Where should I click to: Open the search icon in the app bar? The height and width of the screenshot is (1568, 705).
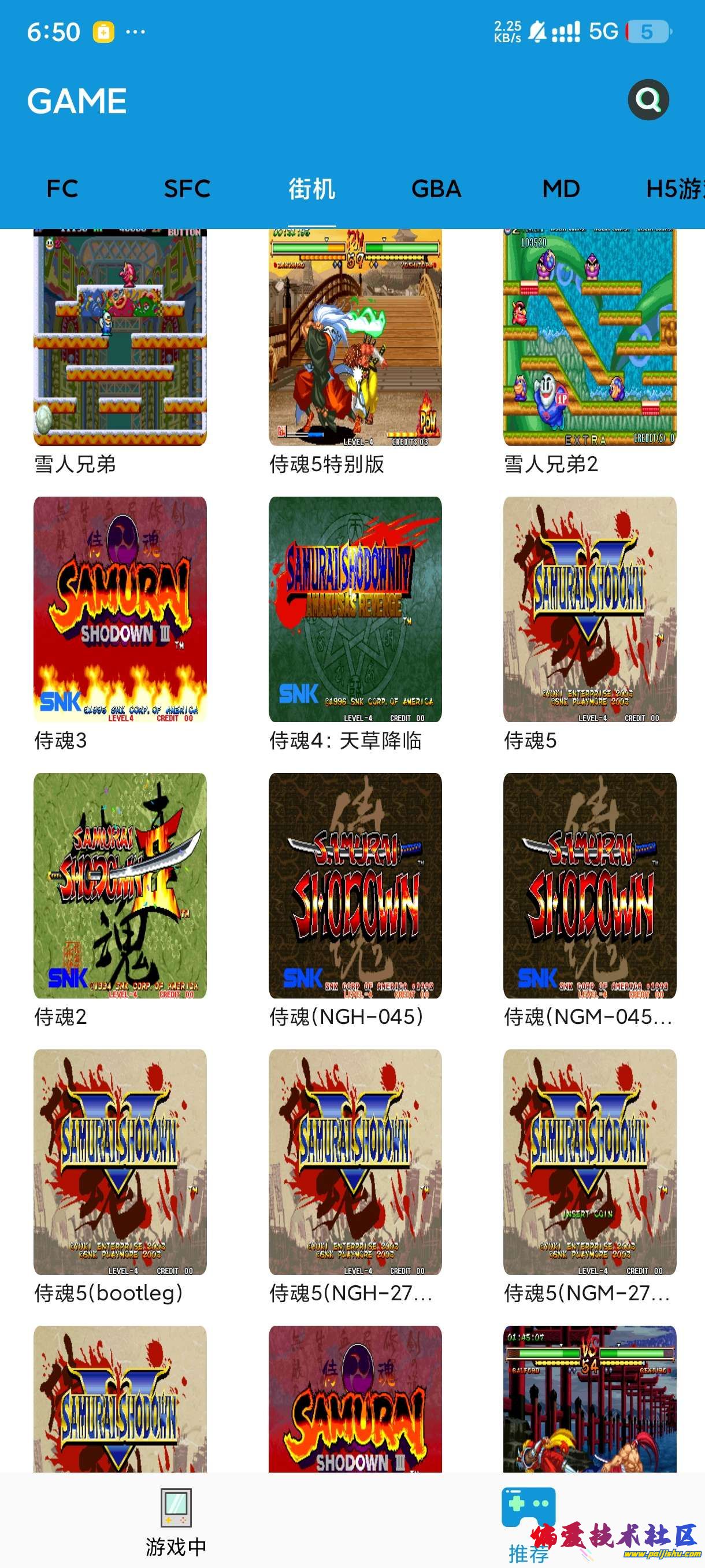click(648, 99)
